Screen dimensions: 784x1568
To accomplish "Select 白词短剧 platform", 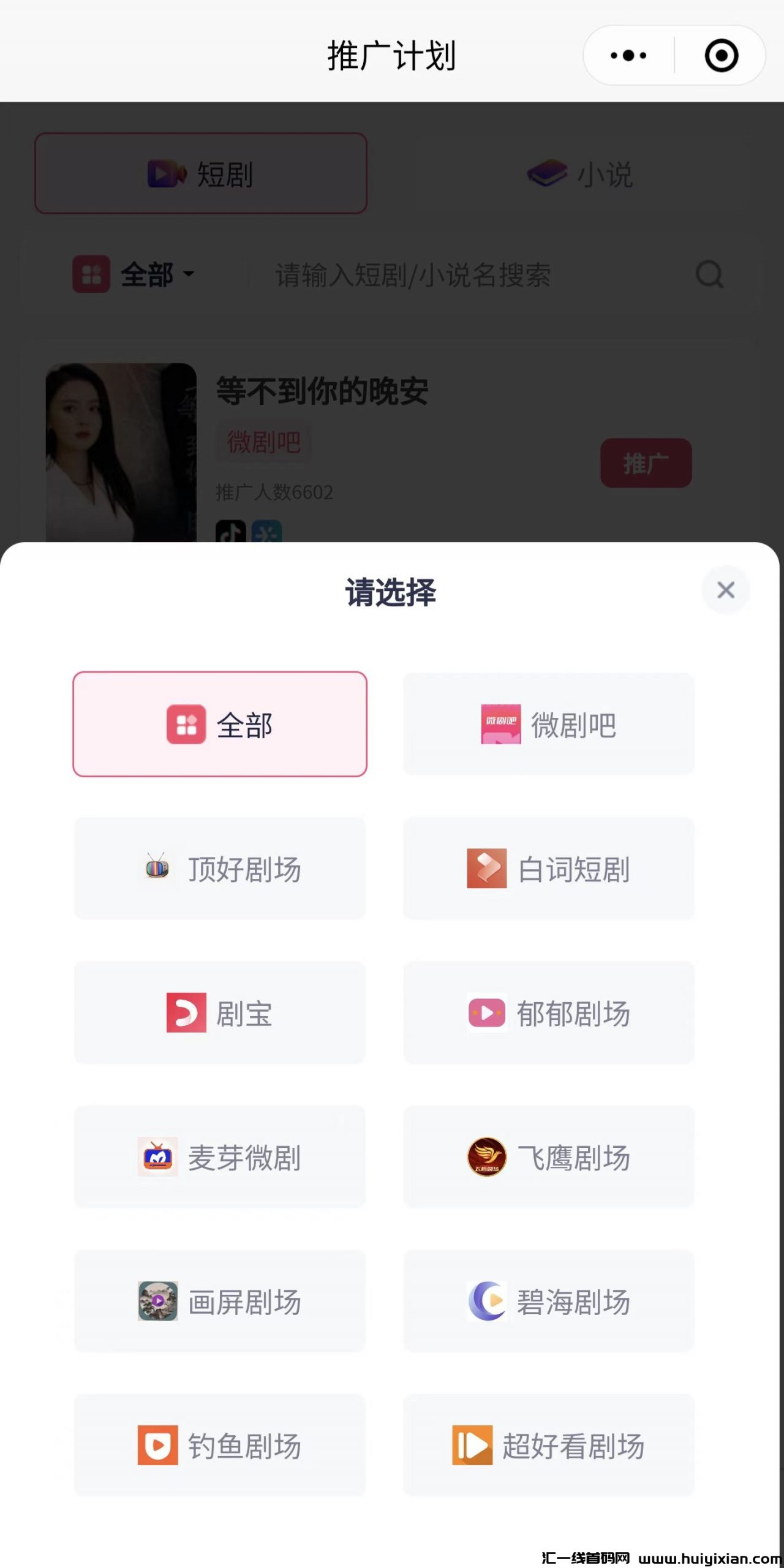I will point(549,869).
